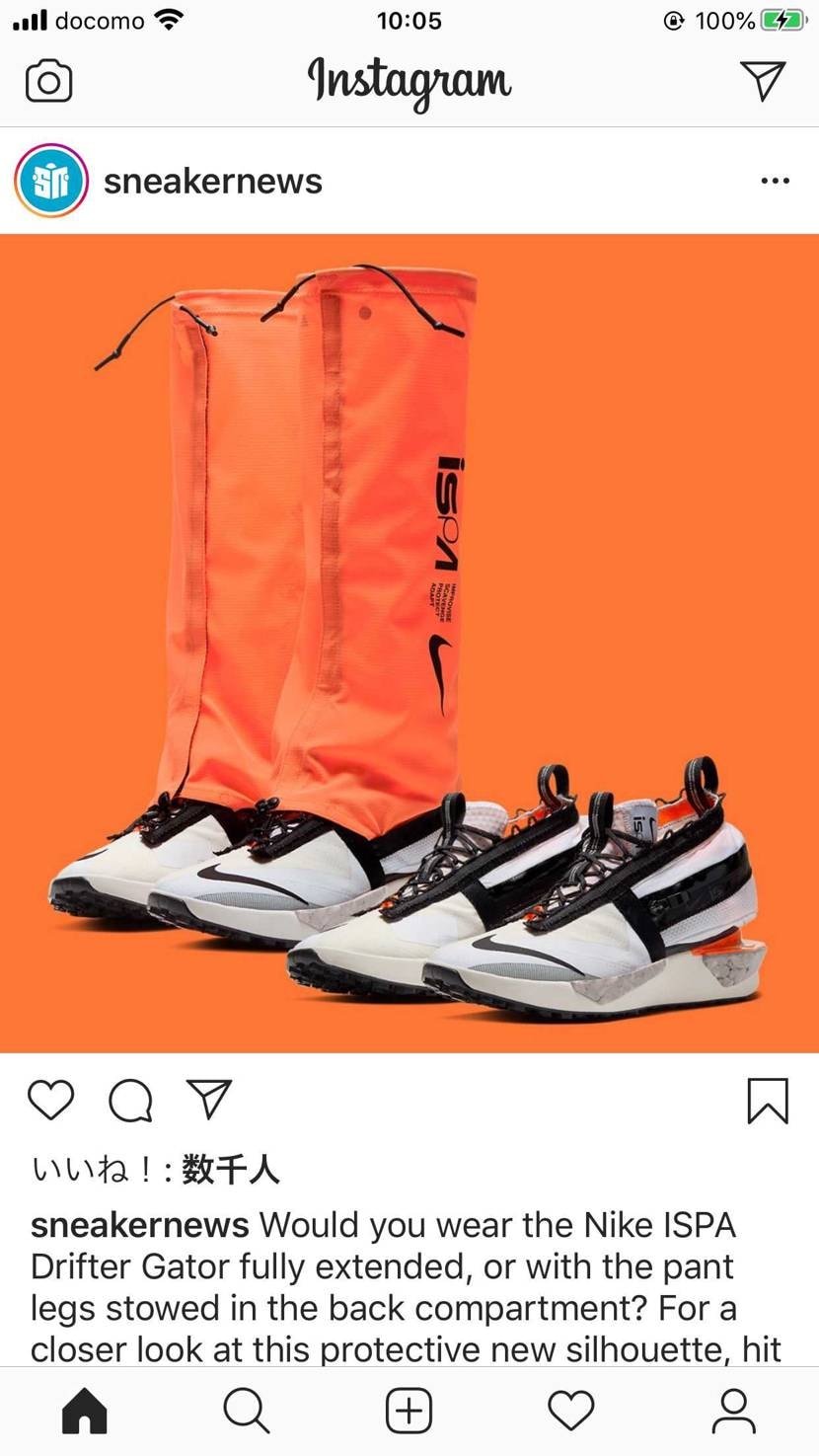Viewport: 819px width, 1456px height.
Task: Open sneakernews username in post header
Action: click(x=213, y=182)
